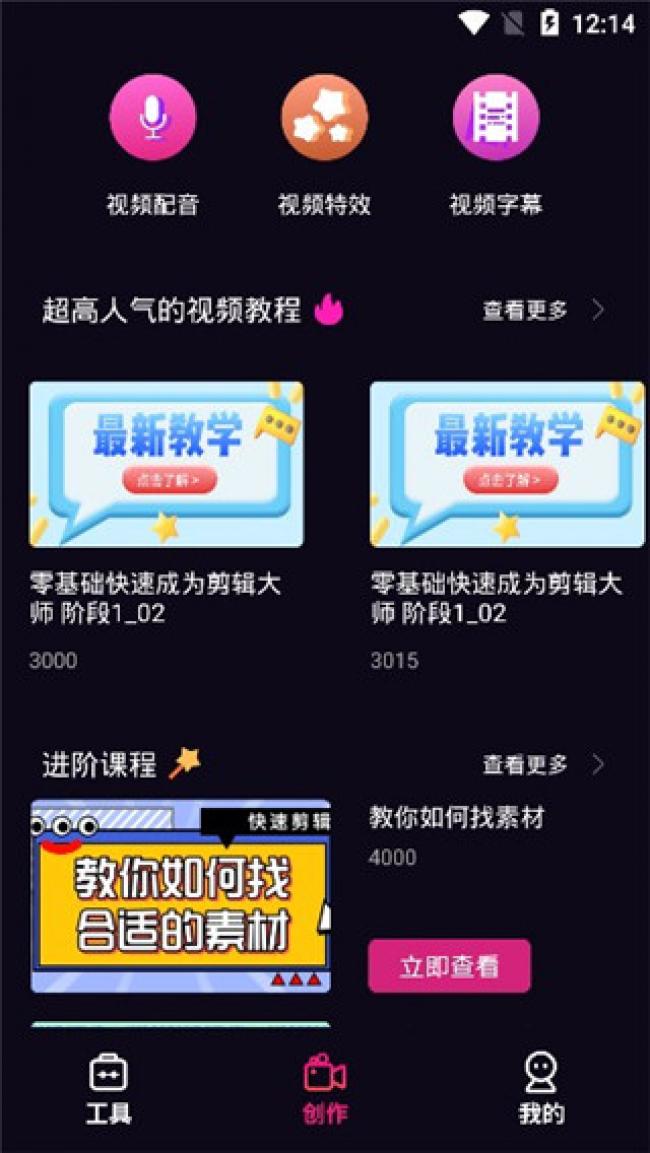The height and width of the screenshot is (1153, 650).
Task: Tap the 立即查看 button
Action: click(449, 966)
